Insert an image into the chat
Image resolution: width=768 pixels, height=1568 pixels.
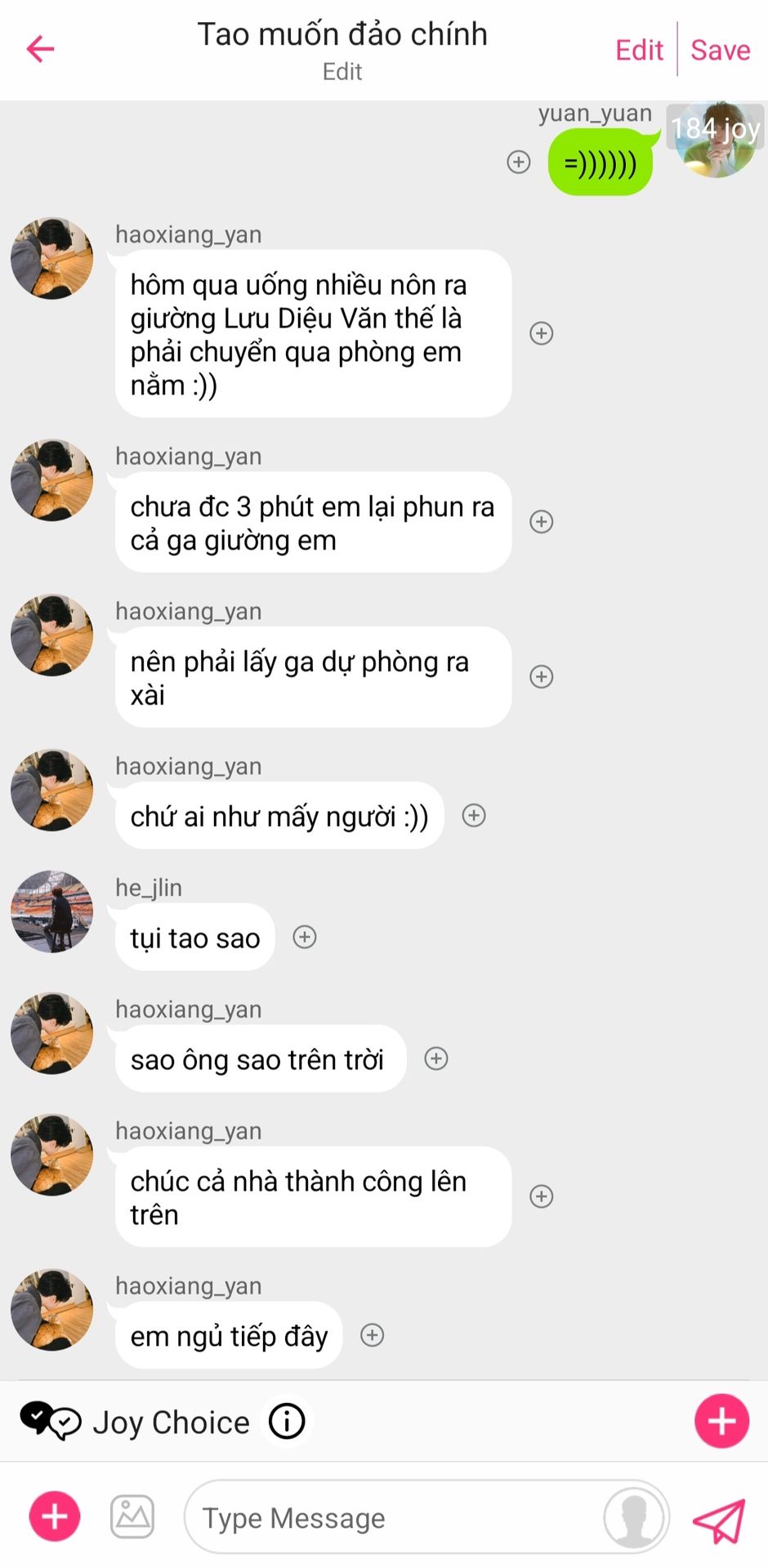coord(132,1517)
